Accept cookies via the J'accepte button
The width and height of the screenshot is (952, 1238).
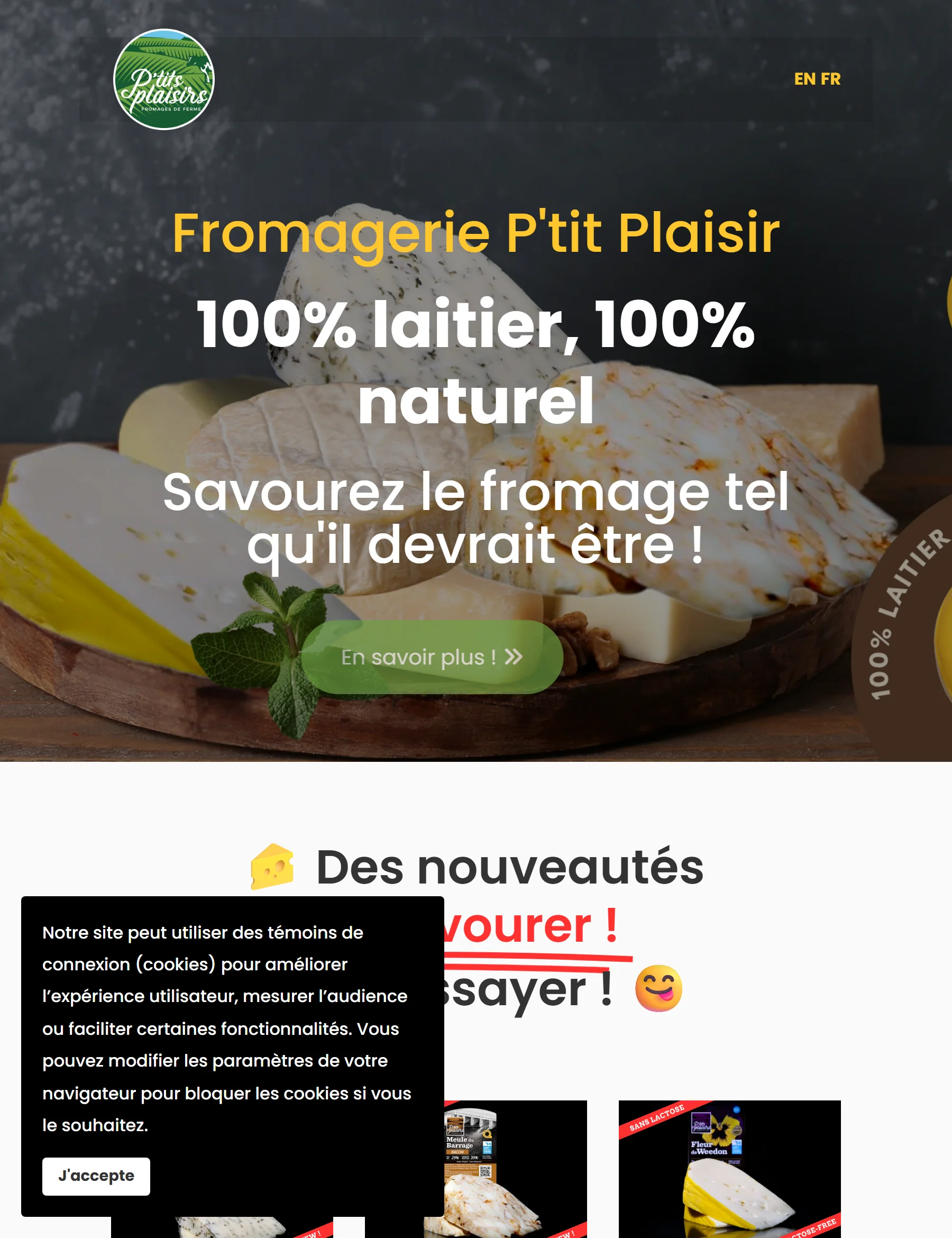(x=96, y=1177)
